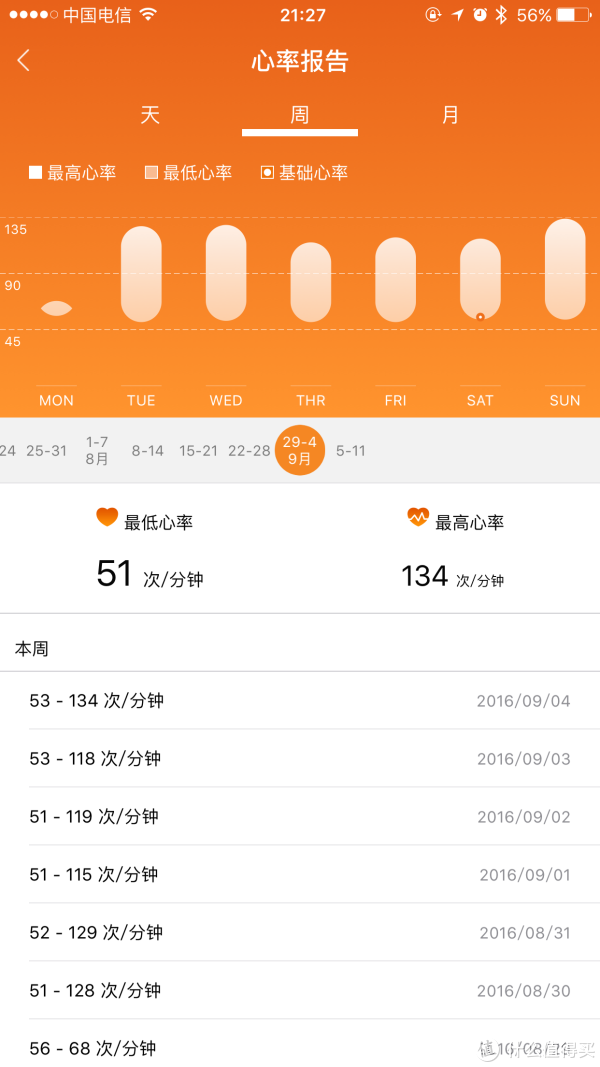The height and width of the screenshot is (1067, 600).
Task: Open the 2016/09/01 heart rate record
Action: 300,875
